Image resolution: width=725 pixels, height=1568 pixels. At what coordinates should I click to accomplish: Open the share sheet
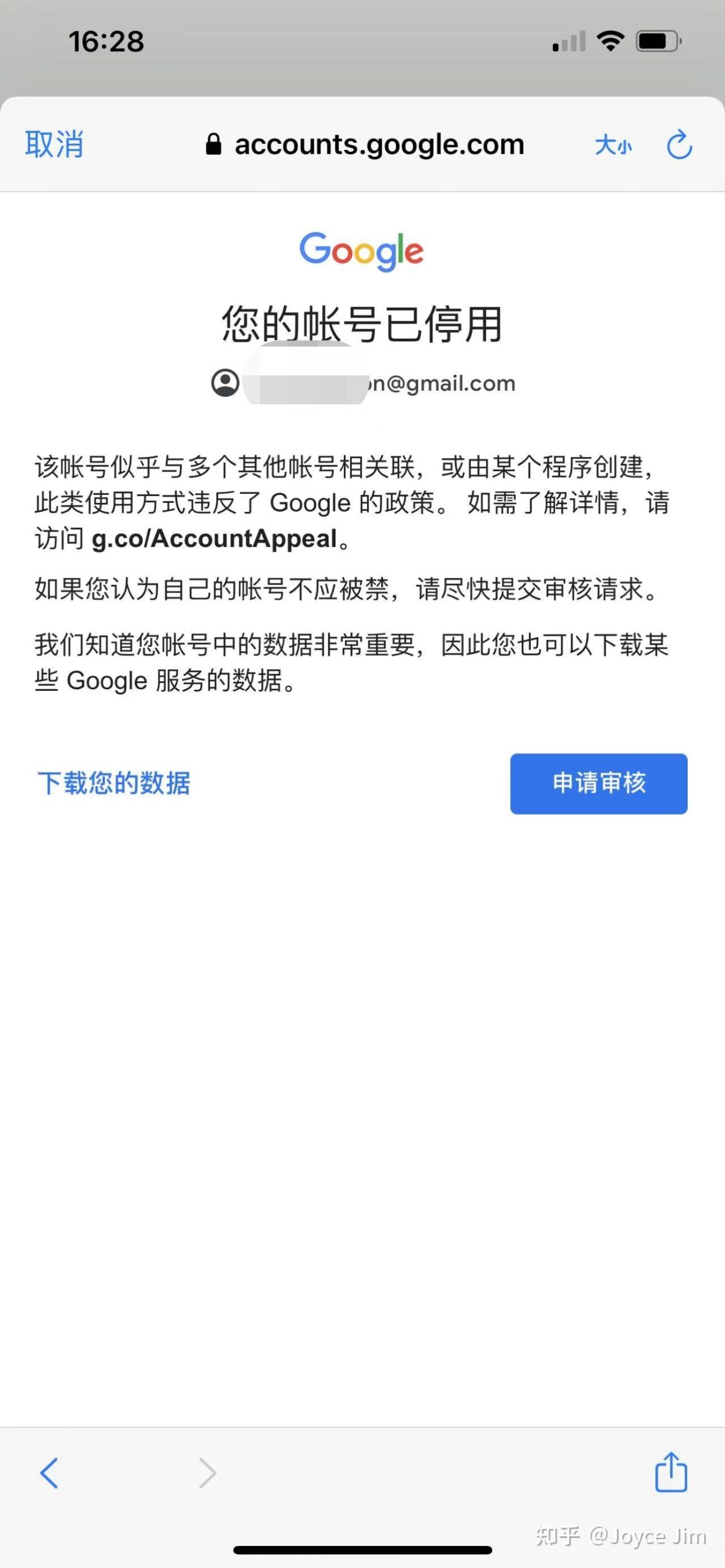tap(671, 1471)
